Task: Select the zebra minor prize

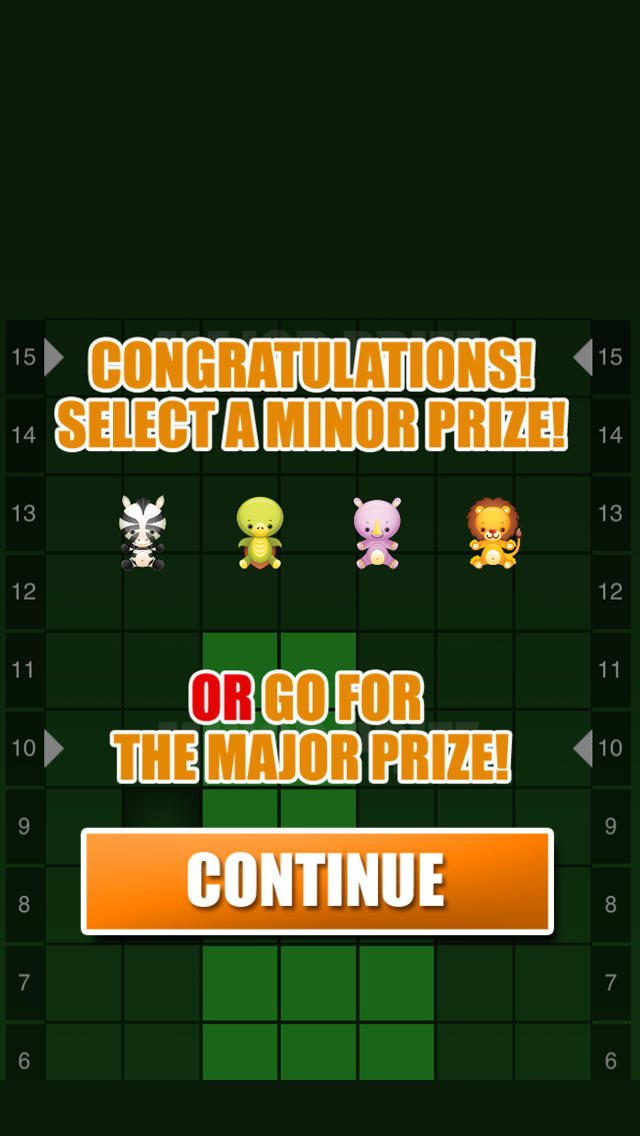Action: click(x=142, y=532)
